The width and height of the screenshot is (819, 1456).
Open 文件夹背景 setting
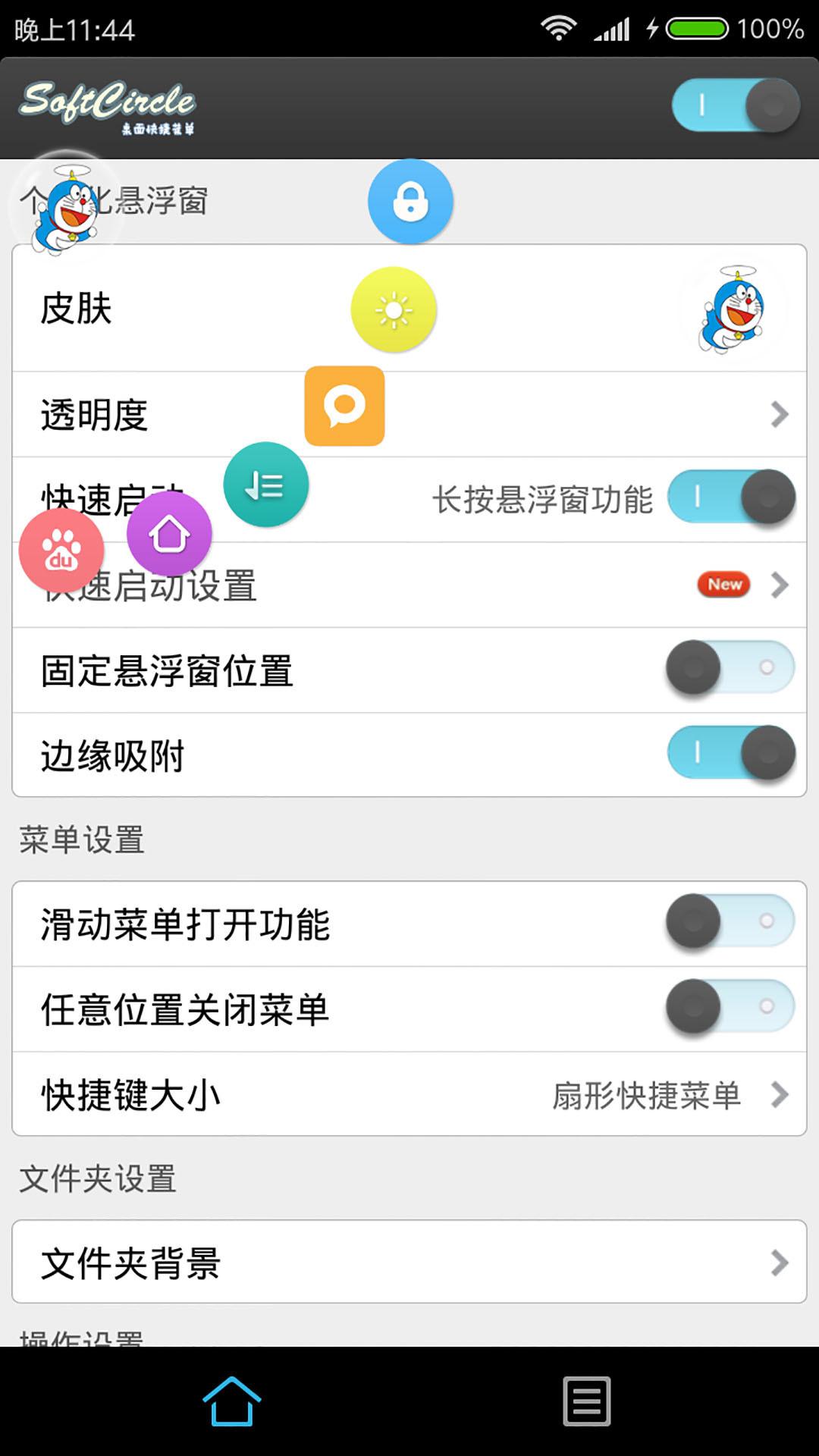click(x=409, y=1263)
